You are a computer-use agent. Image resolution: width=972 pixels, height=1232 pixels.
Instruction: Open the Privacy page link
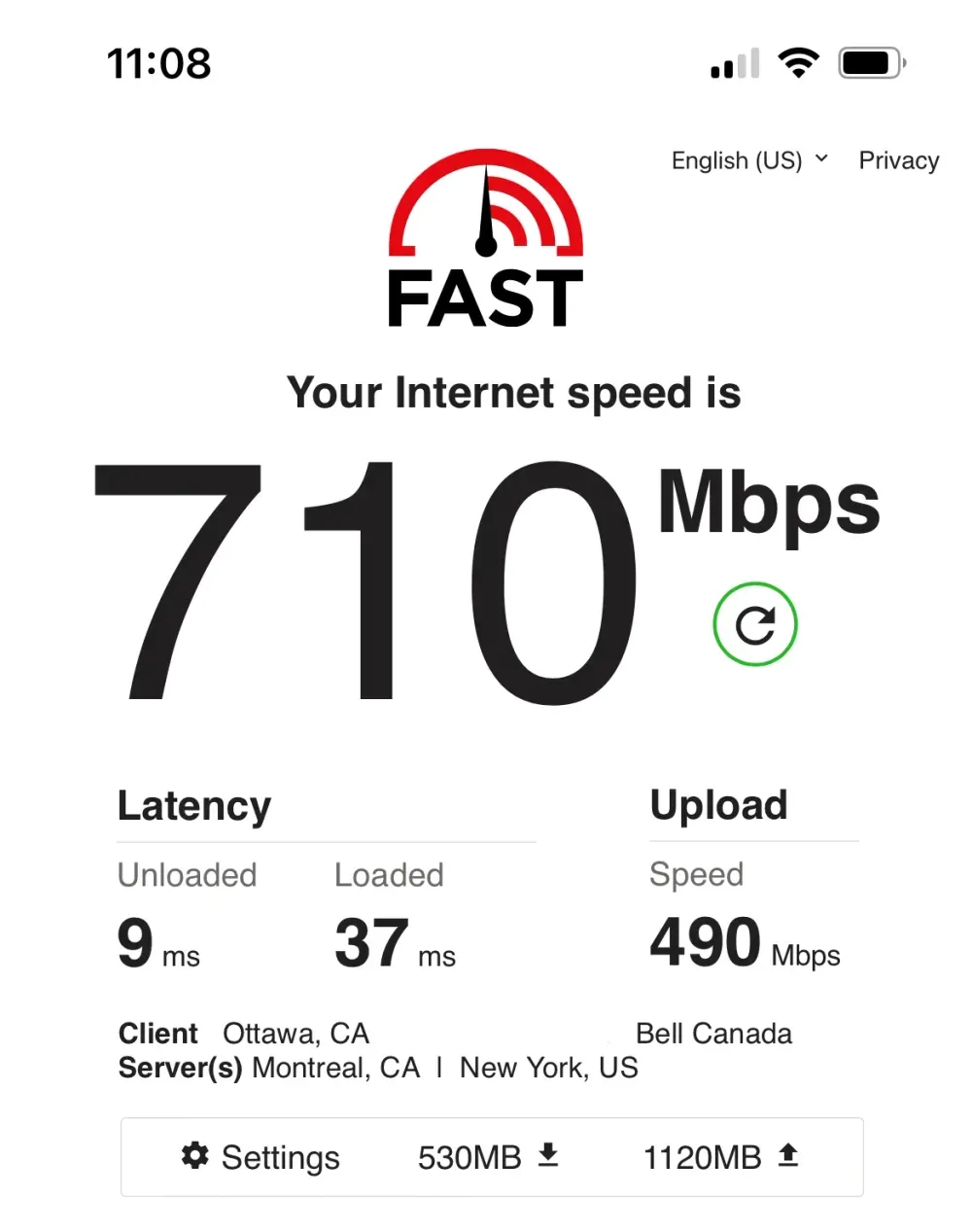[898, 159]
